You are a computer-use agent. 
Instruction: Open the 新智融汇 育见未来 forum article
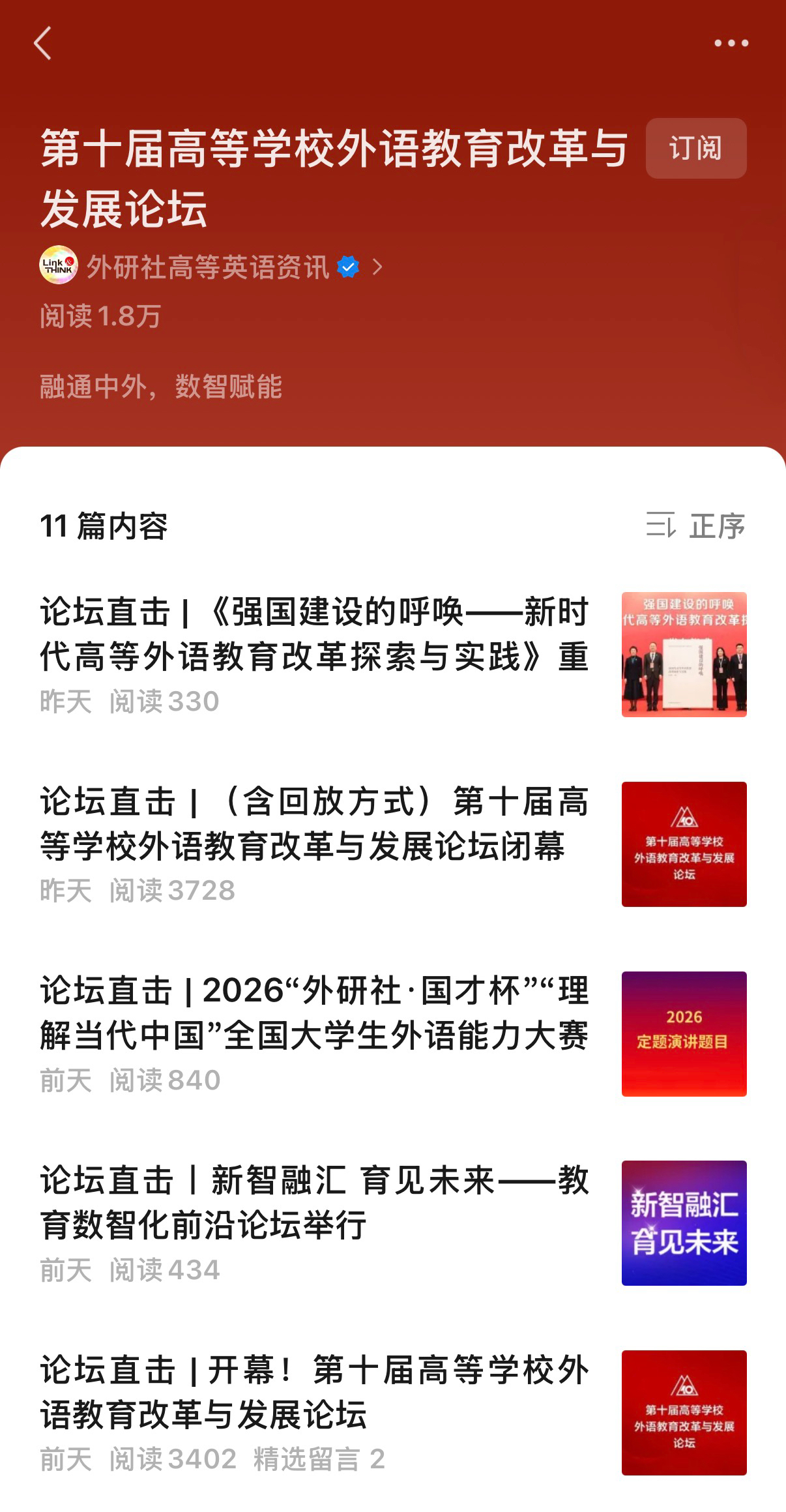coord(314,1202)
